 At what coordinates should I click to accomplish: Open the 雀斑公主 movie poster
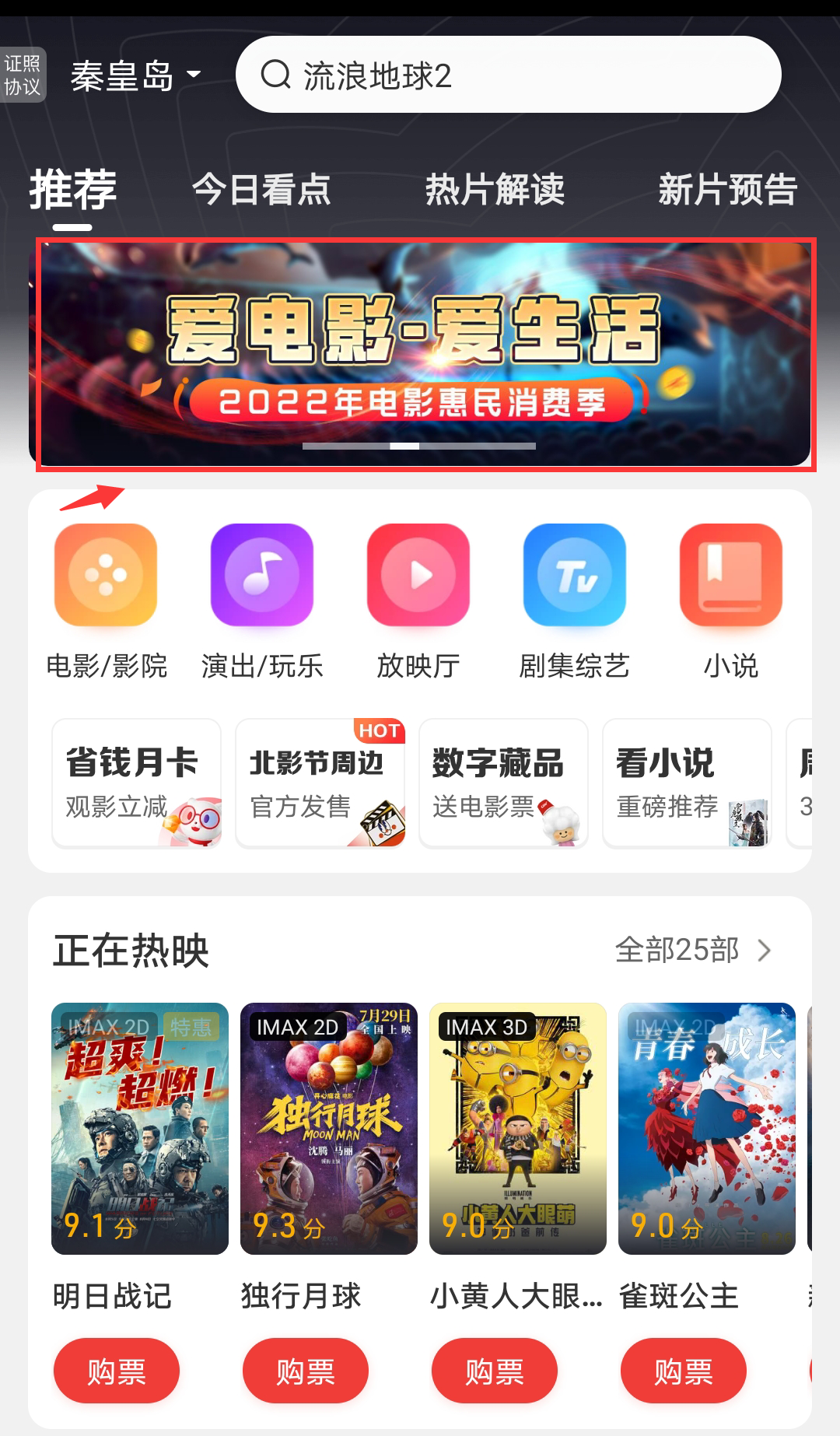tap(706, 1128)
